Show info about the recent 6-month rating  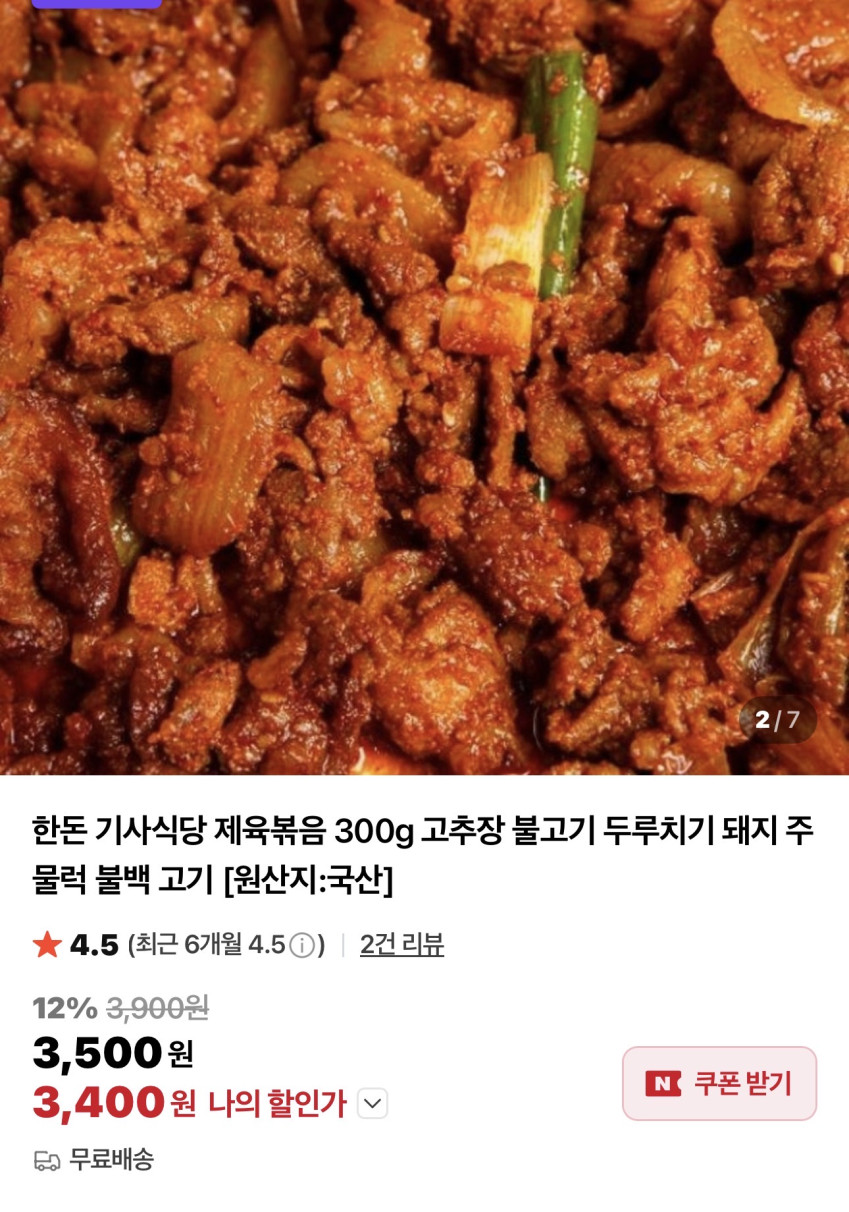pos(302,945)
